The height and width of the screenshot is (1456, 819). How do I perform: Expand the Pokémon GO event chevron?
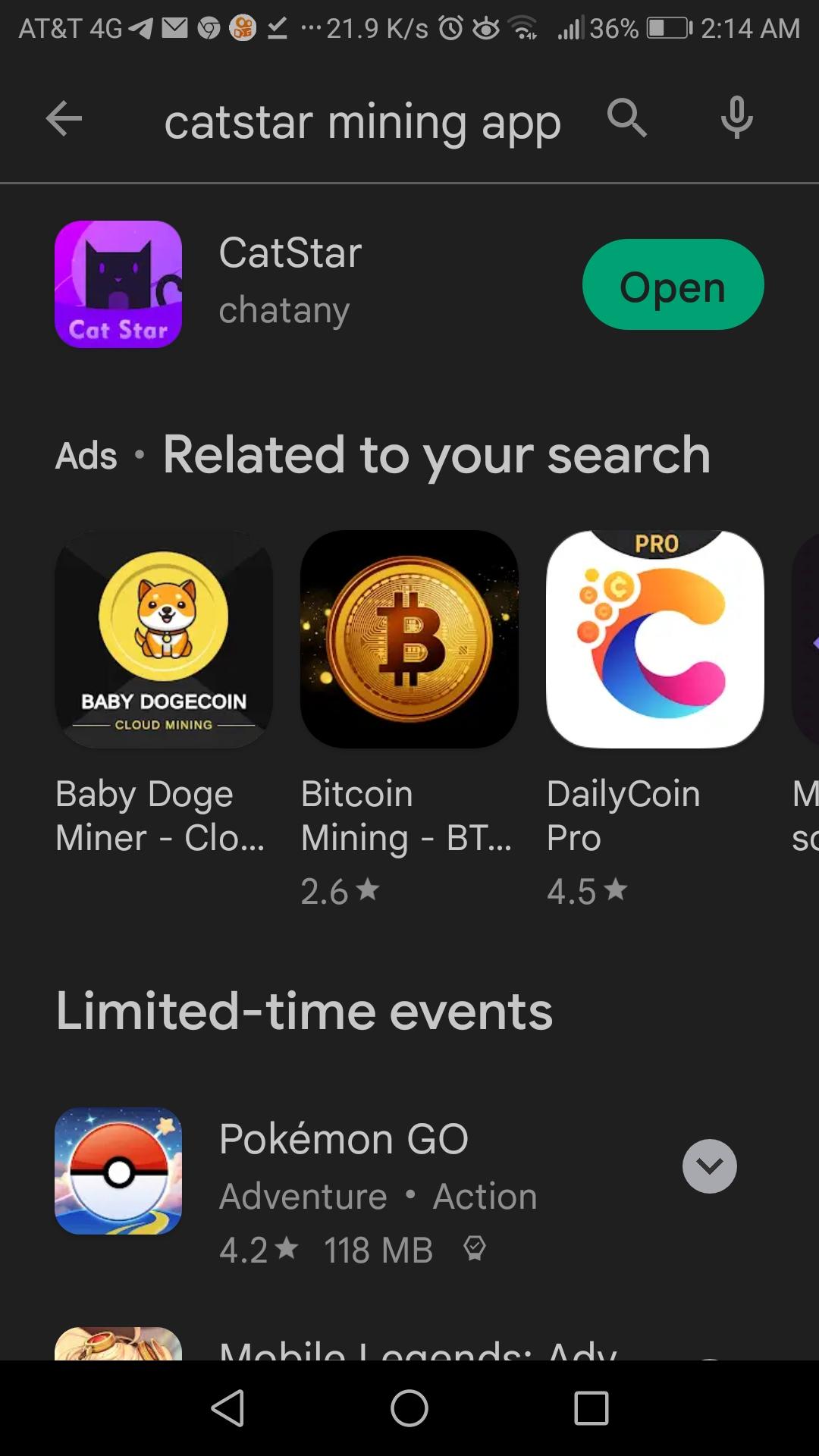709,1166
